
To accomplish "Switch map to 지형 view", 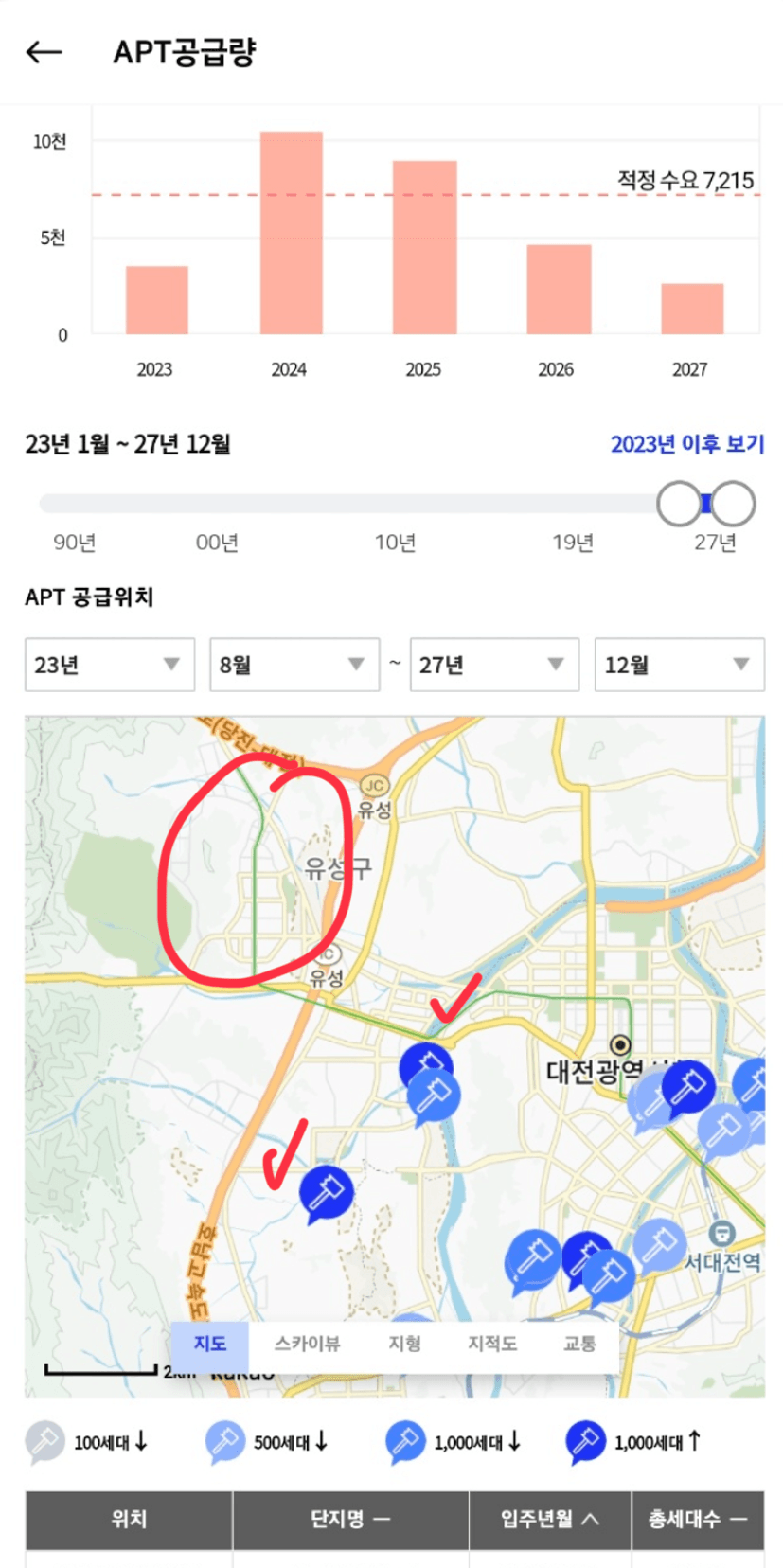I will pyautogui.click(x=404, y=1344).
